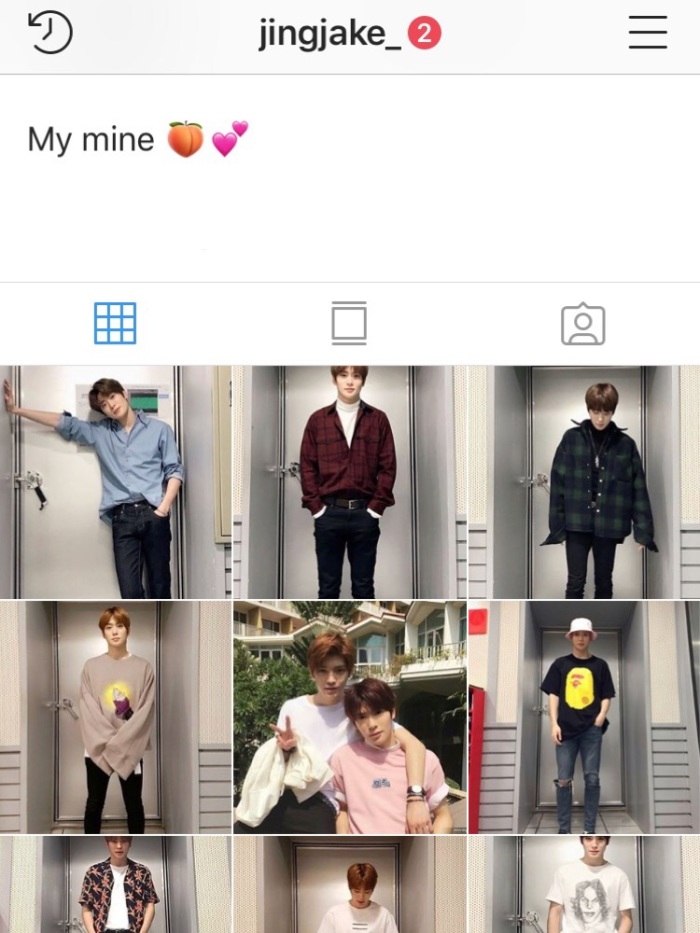The width and height of the screenshot is (700, 933).
Task: Open the outdoor photo of two people
Action: coord(349,717)
